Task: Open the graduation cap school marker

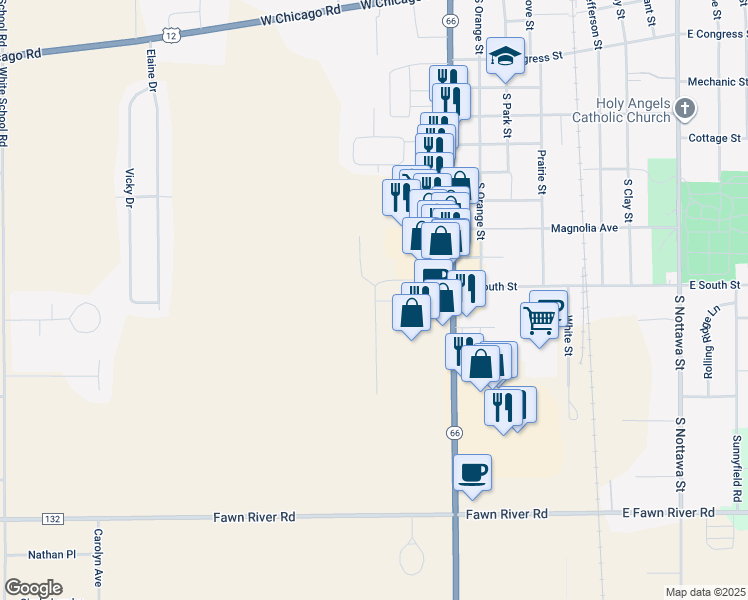Action: (x=506, y=57)
